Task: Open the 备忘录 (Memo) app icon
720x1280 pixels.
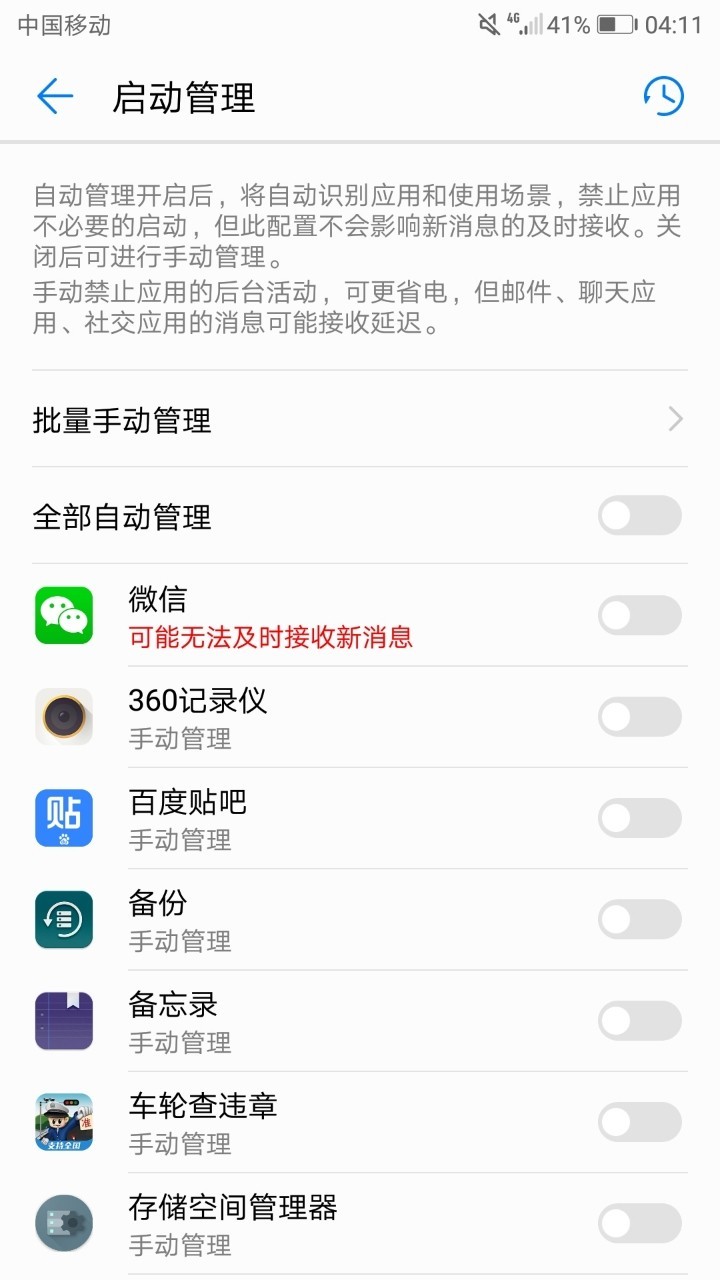Action: (64, 1020)
